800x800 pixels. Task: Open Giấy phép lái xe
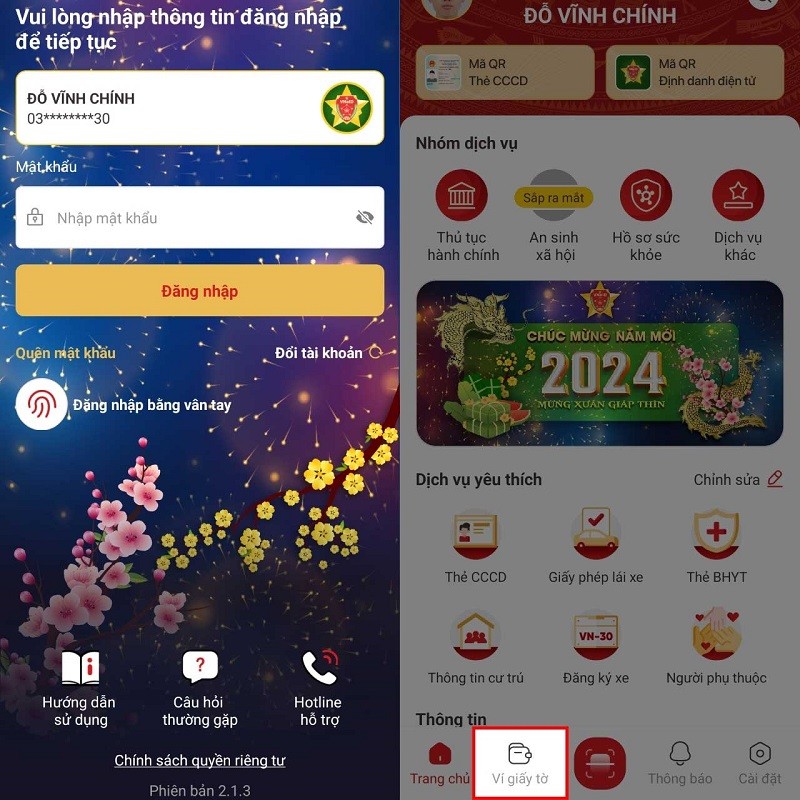coord(596,545)
